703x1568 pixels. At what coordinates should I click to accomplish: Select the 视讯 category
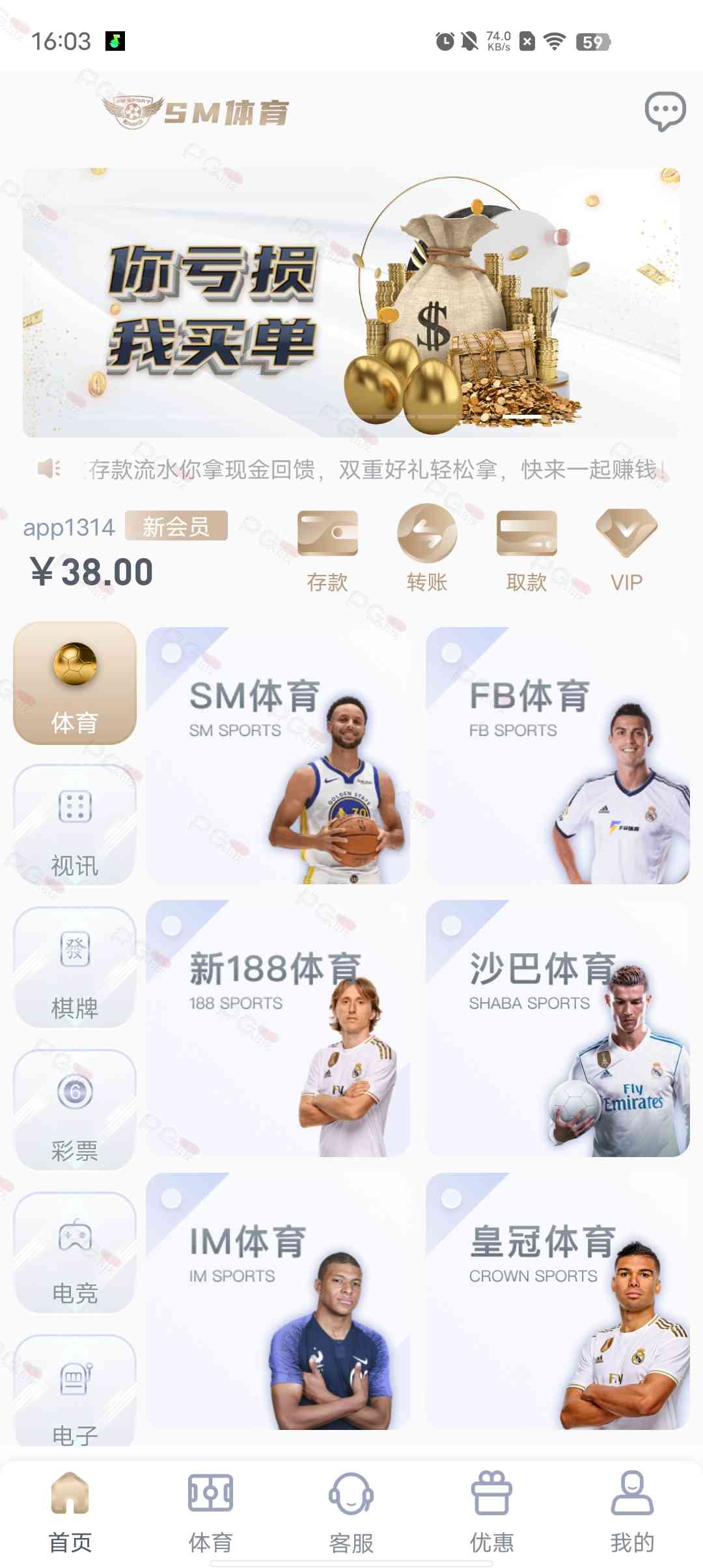coord(75,825)
